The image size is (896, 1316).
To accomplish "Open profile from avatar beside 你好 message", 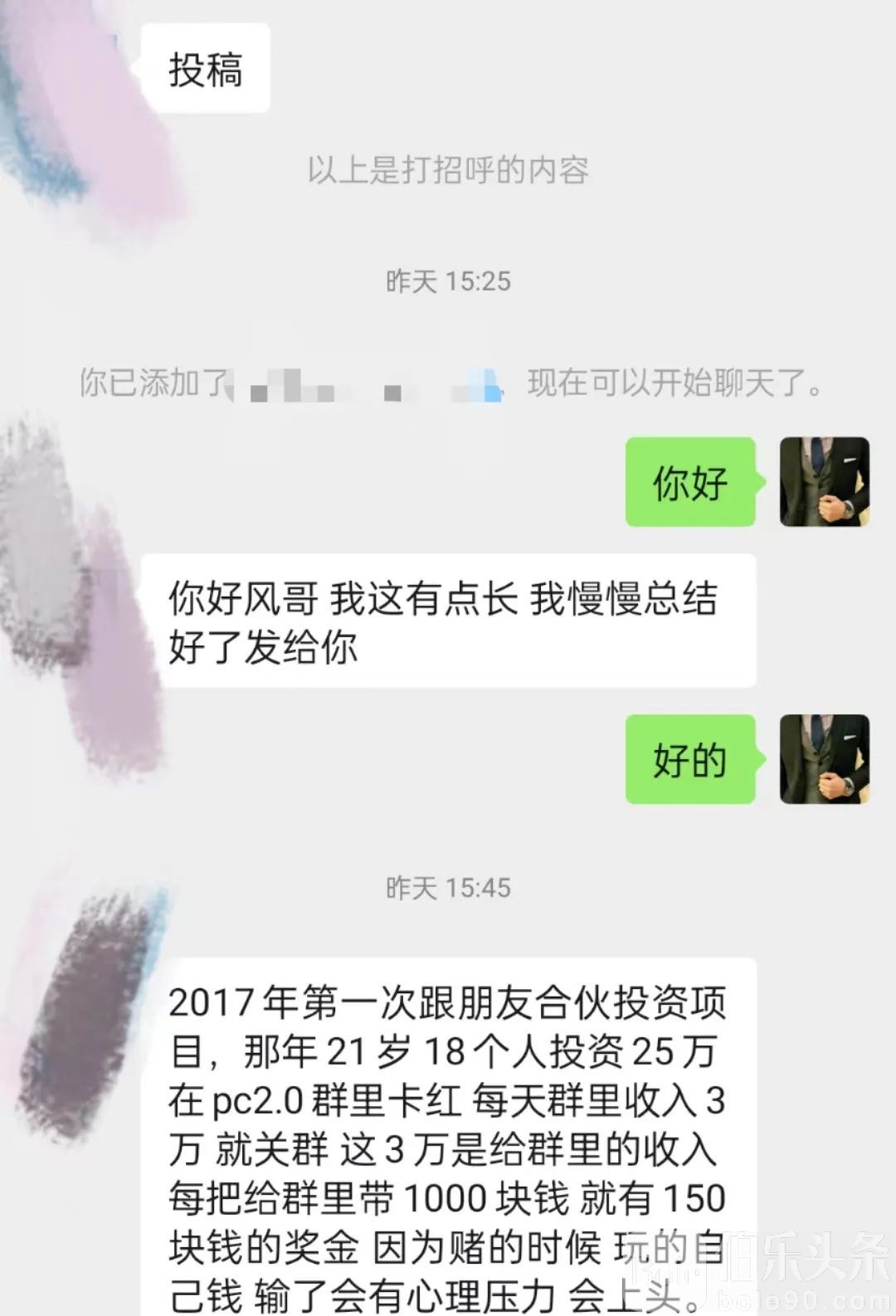I will pos(824,482).
